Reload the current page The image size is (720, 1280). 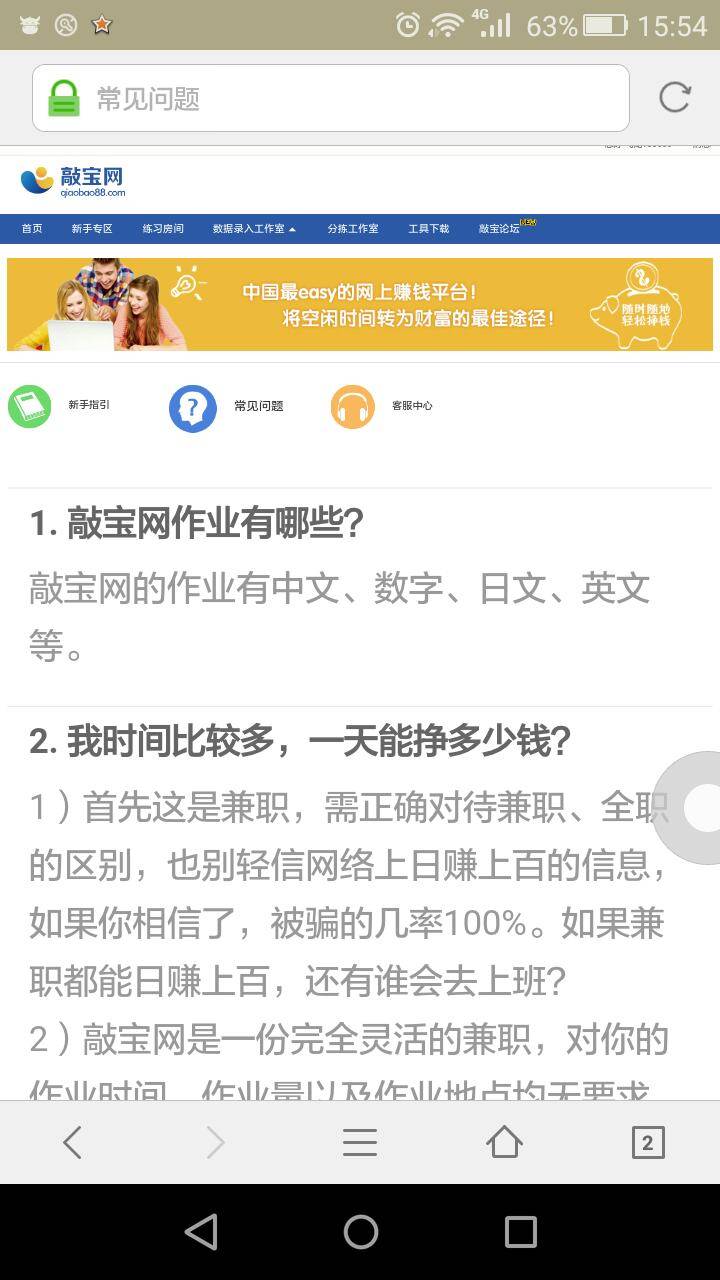coord(674,97)
